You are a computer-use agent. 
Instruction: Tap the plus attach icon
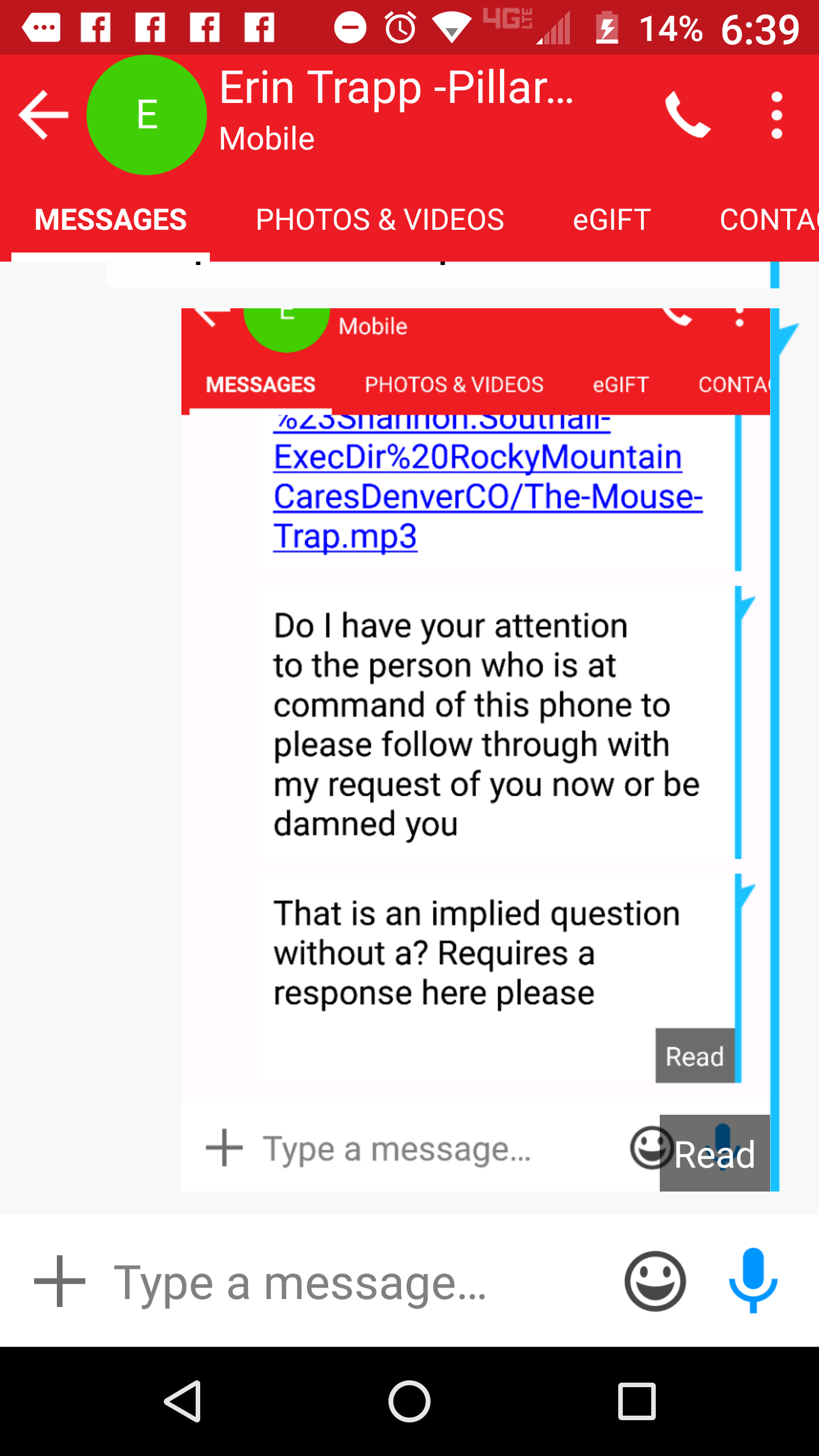60,1281
